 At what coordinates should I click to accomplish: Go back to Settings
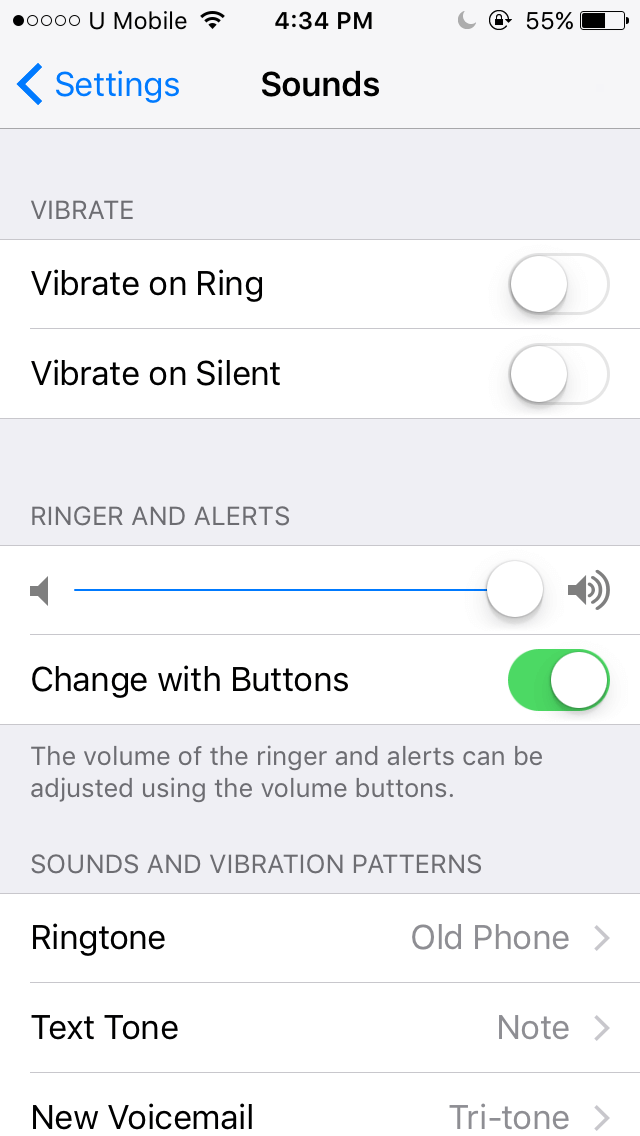pyautogui.click(x=98, y=85)
